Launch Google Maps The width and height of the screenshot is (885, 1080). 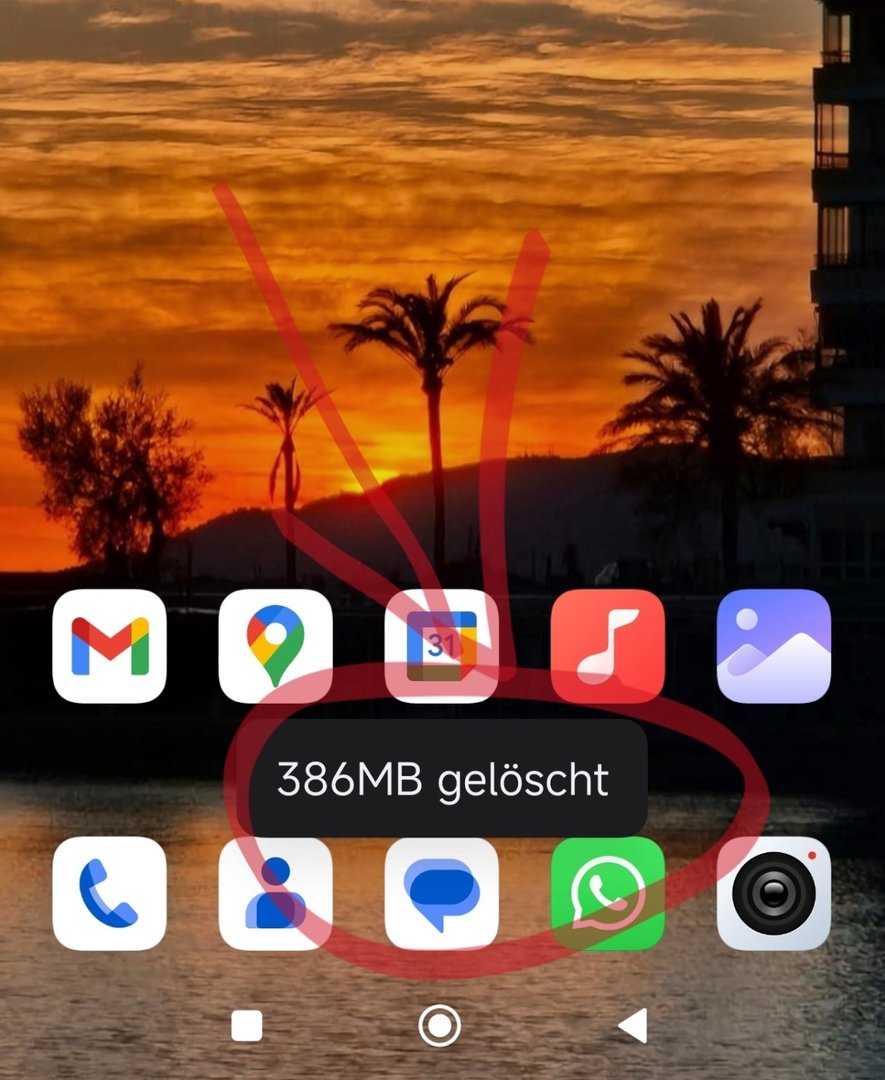tap(275, 646)
